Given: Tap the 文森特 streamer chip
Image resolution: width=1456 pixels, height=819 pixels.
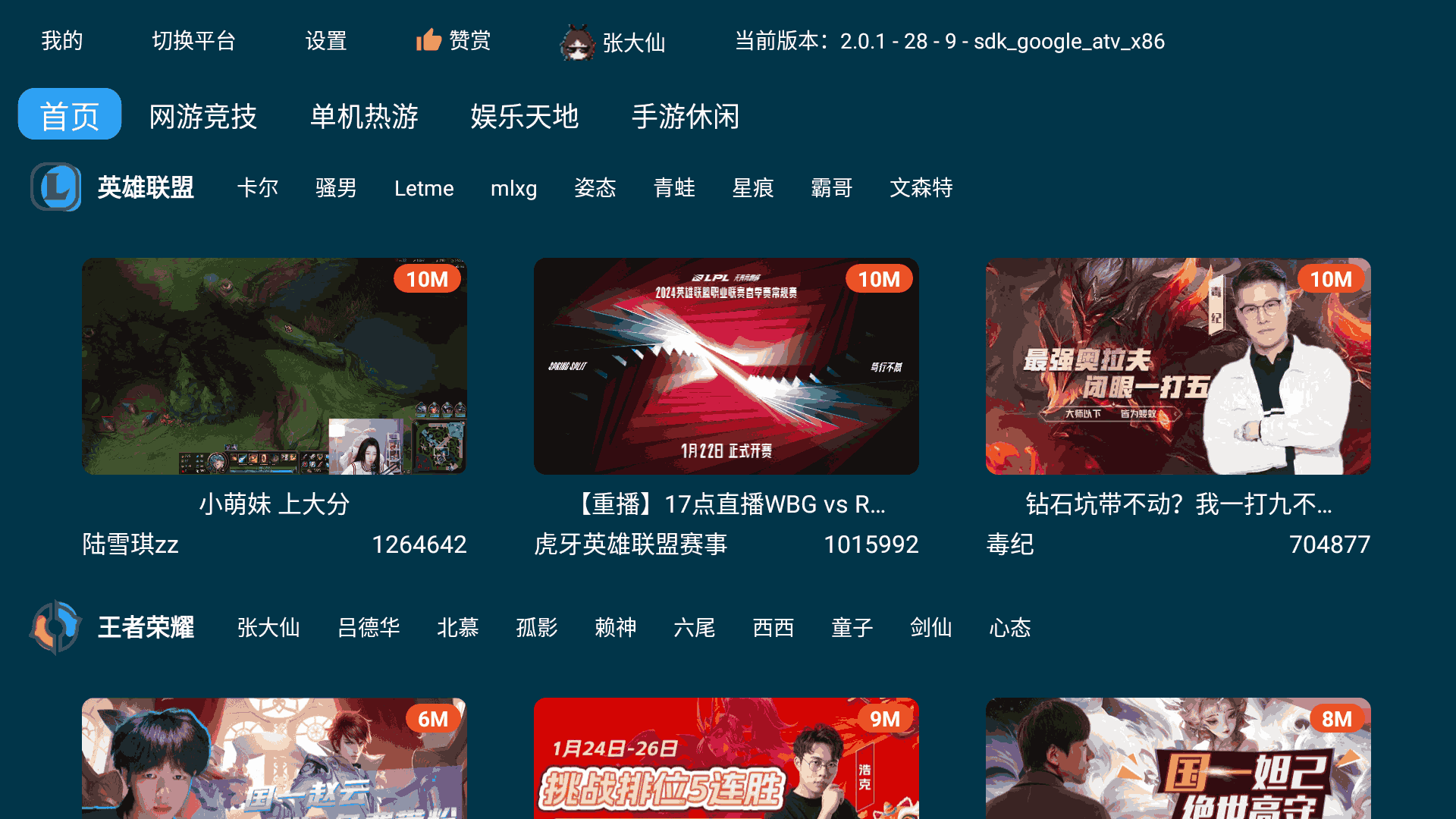Looking at the screenshot, I should pos(921,188).
